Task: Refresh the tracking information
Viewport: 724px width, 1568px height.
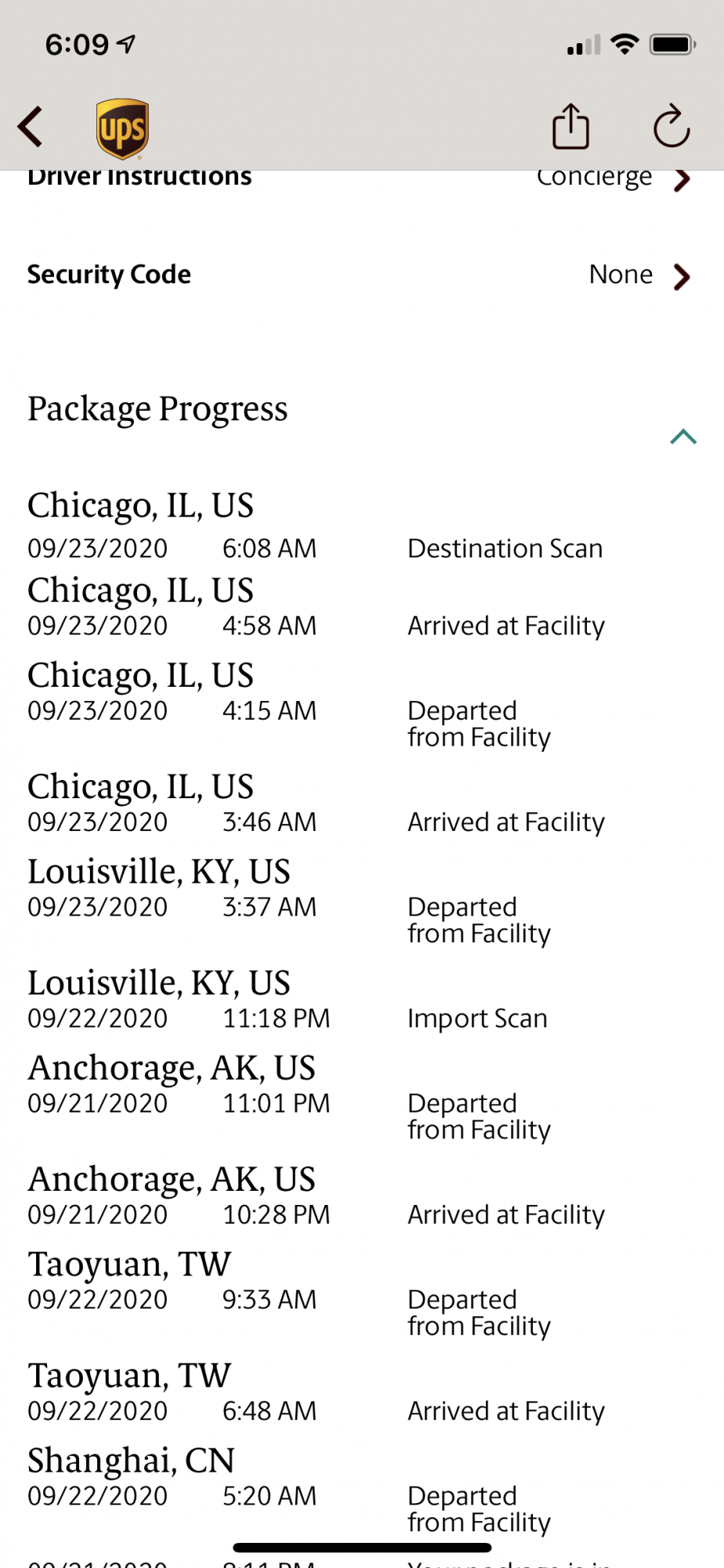Action: coord(672,126)
